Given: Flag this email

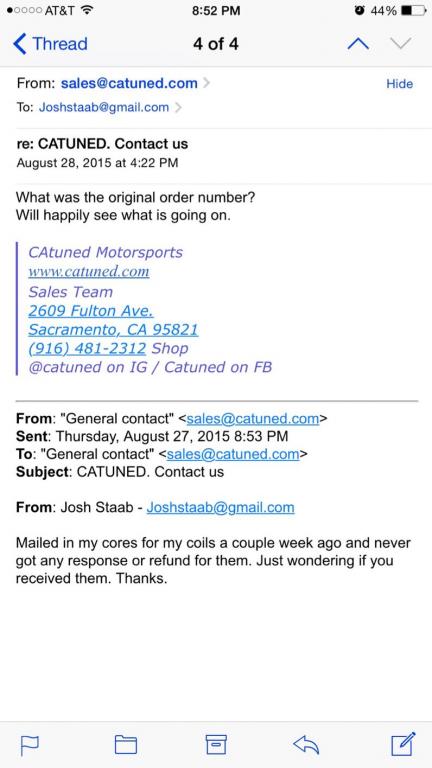Looking at the screenshot, I should [30, 745].
